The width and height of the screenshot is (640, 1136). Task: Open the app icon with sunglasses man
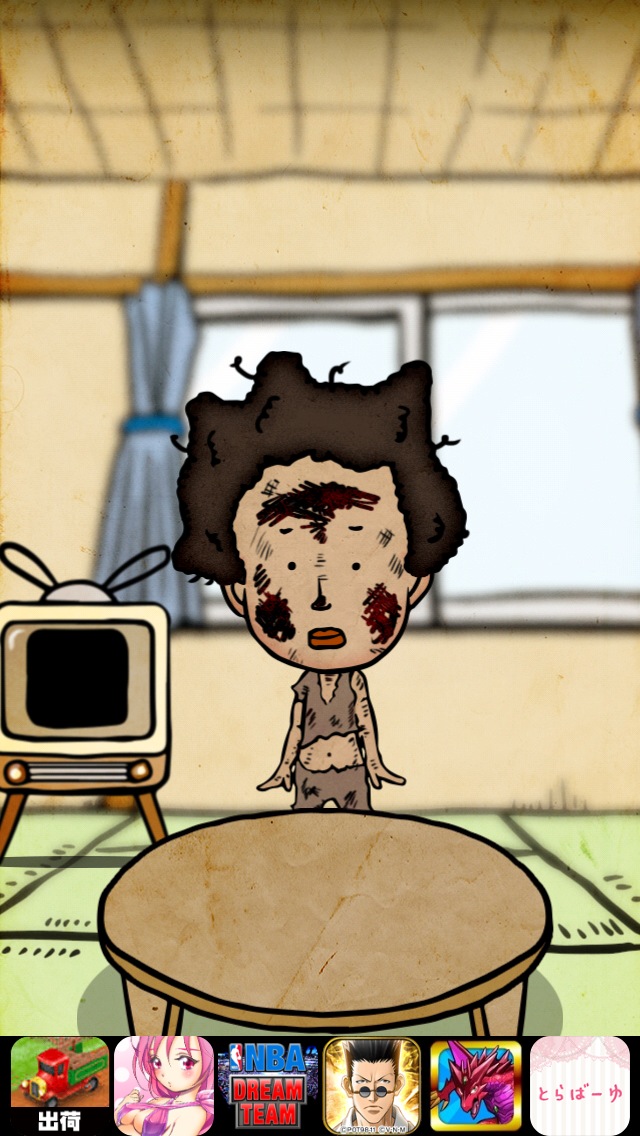coord(372,1085)
